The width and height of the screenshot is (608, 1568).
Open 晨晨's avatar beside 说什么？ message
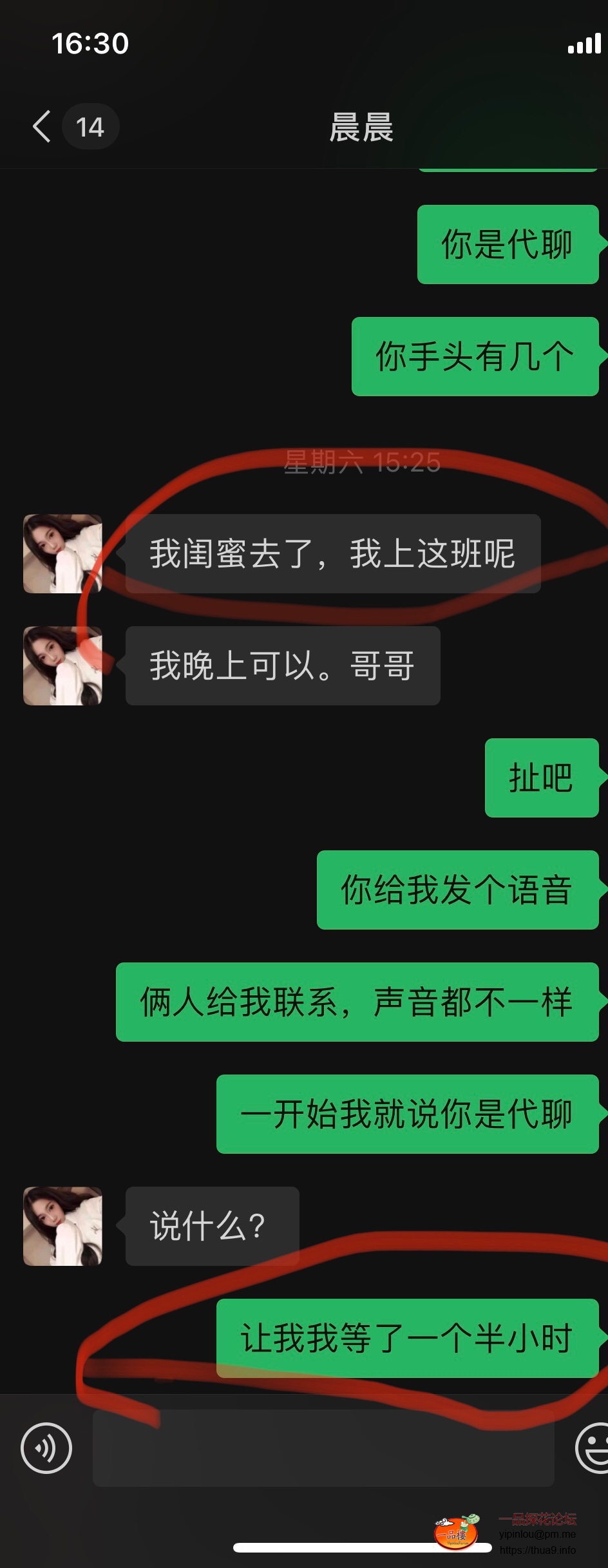tap(62, 1226)
